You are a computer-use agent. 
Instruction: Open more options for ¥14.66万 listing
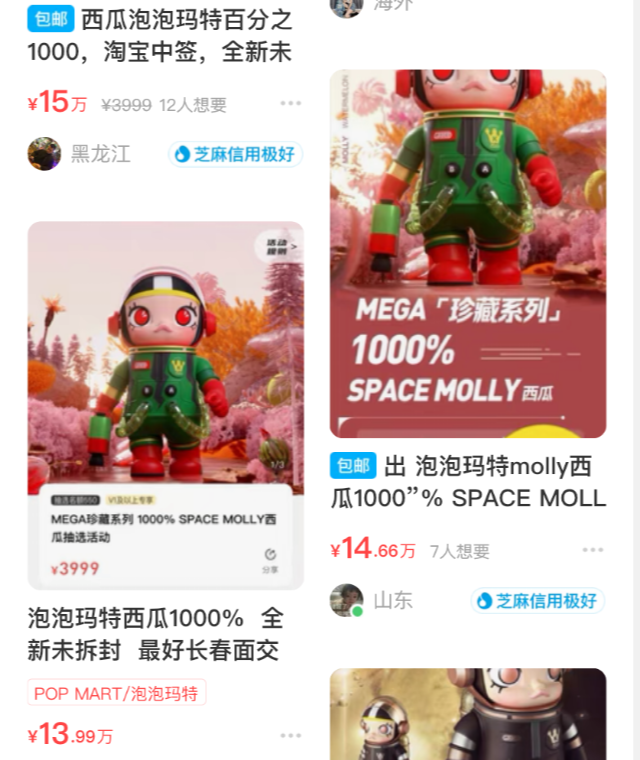click(593, 550)
